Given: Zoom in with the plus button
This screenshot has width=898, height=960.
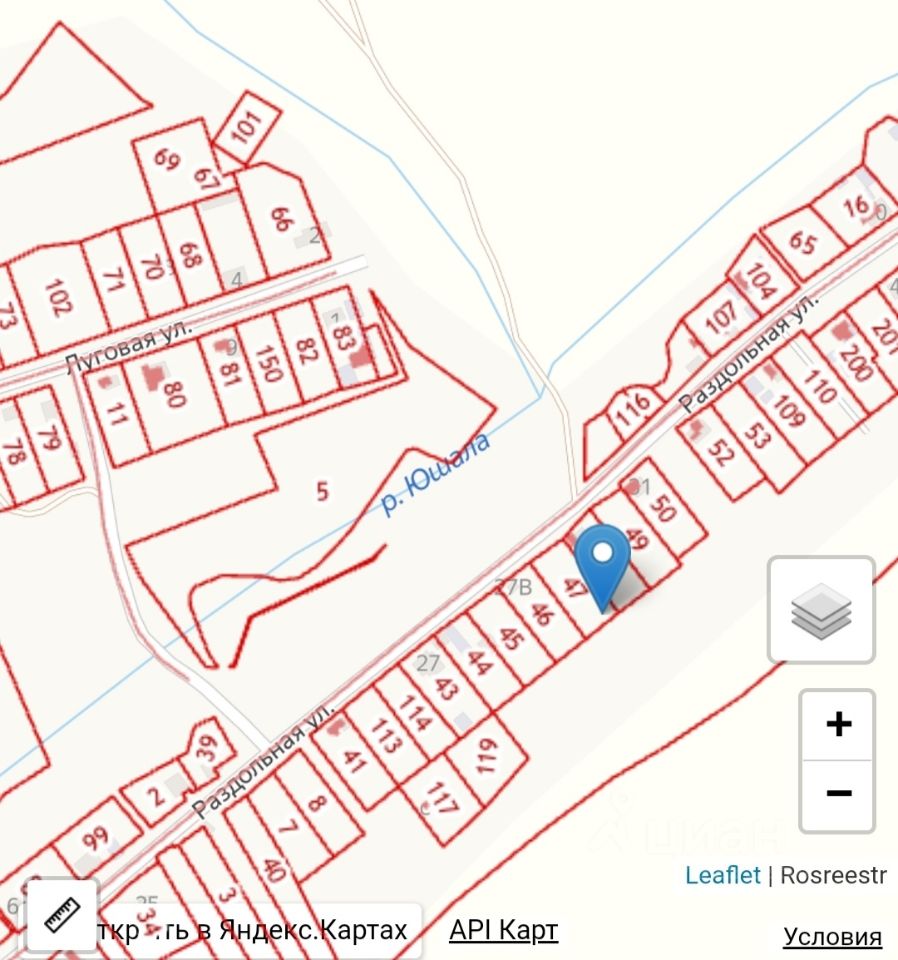Looking at the screenshot, I should (838, 725).
